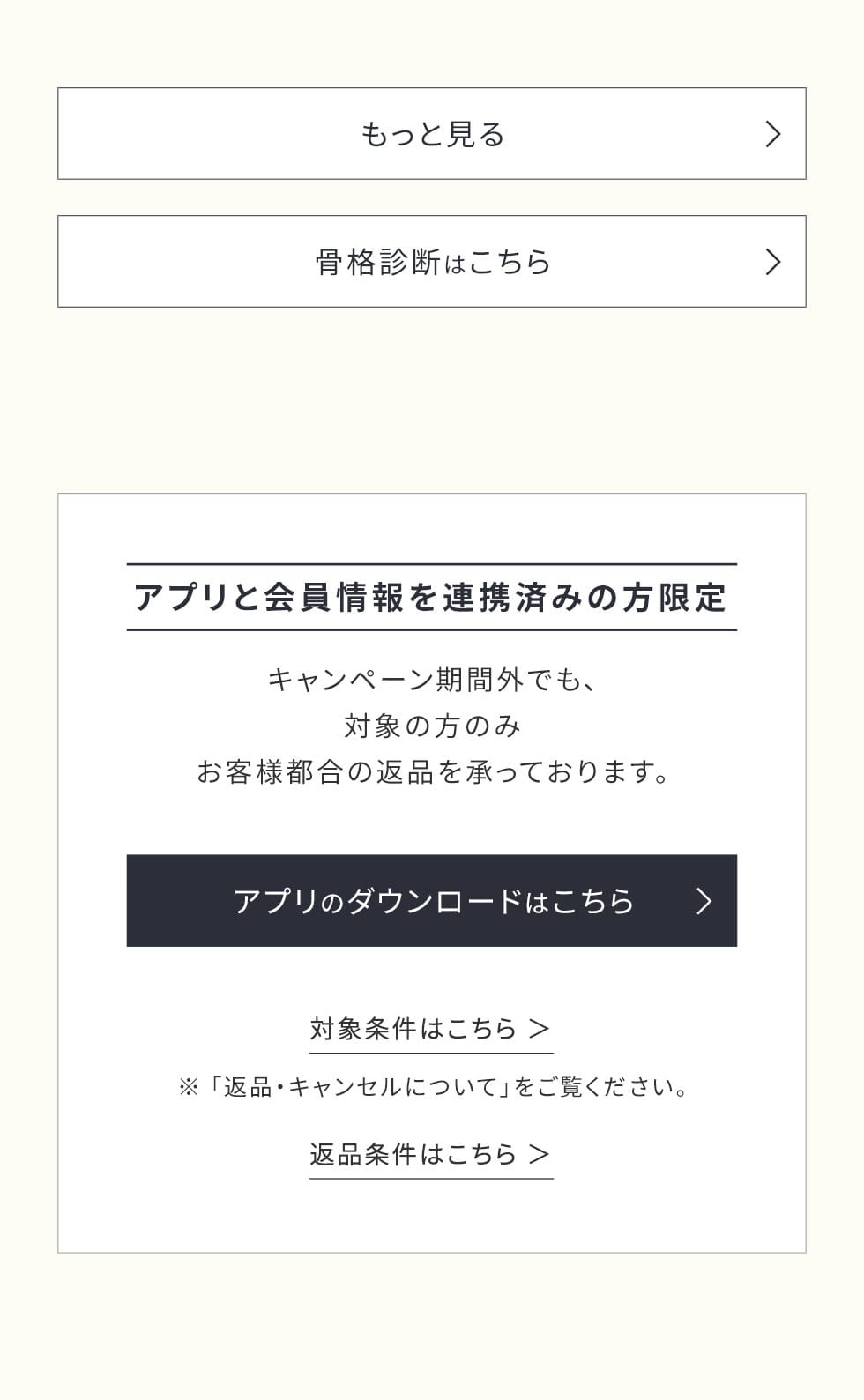This screenshot has width=864, height=1400.
Task: Tap the もっと見る button
Action: pos(431,134)
